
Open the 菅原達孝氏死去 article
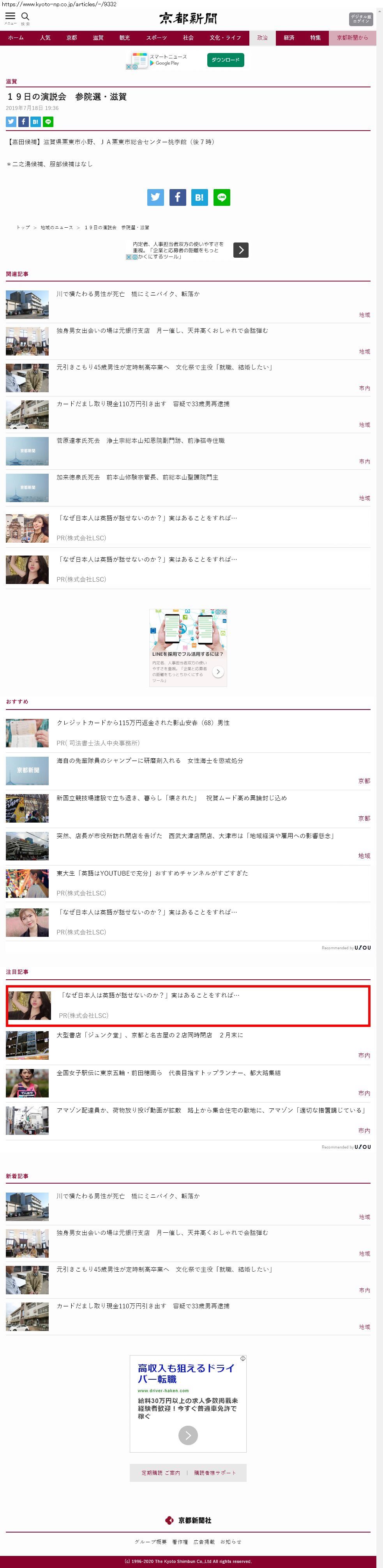coord(140,441)
